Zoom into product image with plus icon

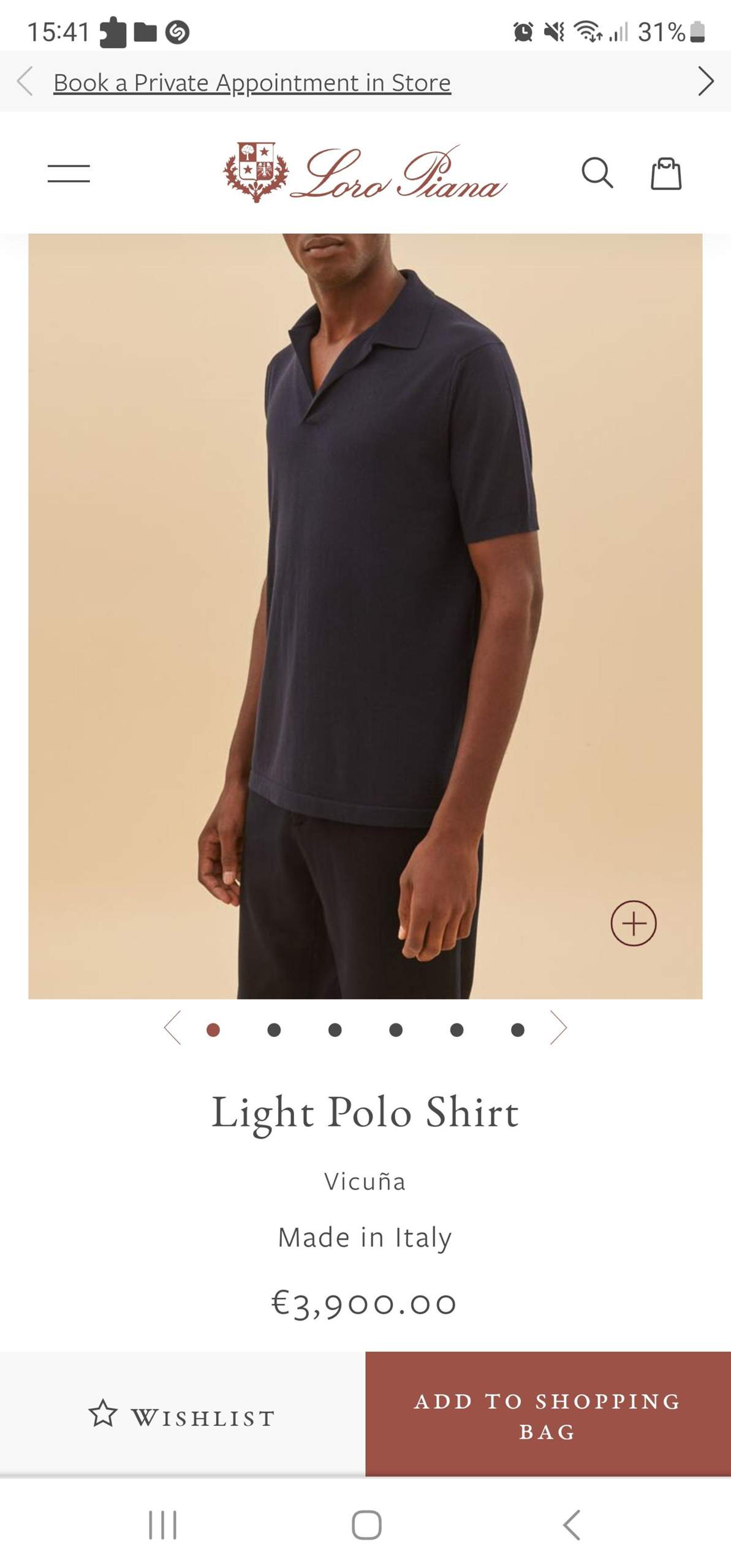point(633,923)
